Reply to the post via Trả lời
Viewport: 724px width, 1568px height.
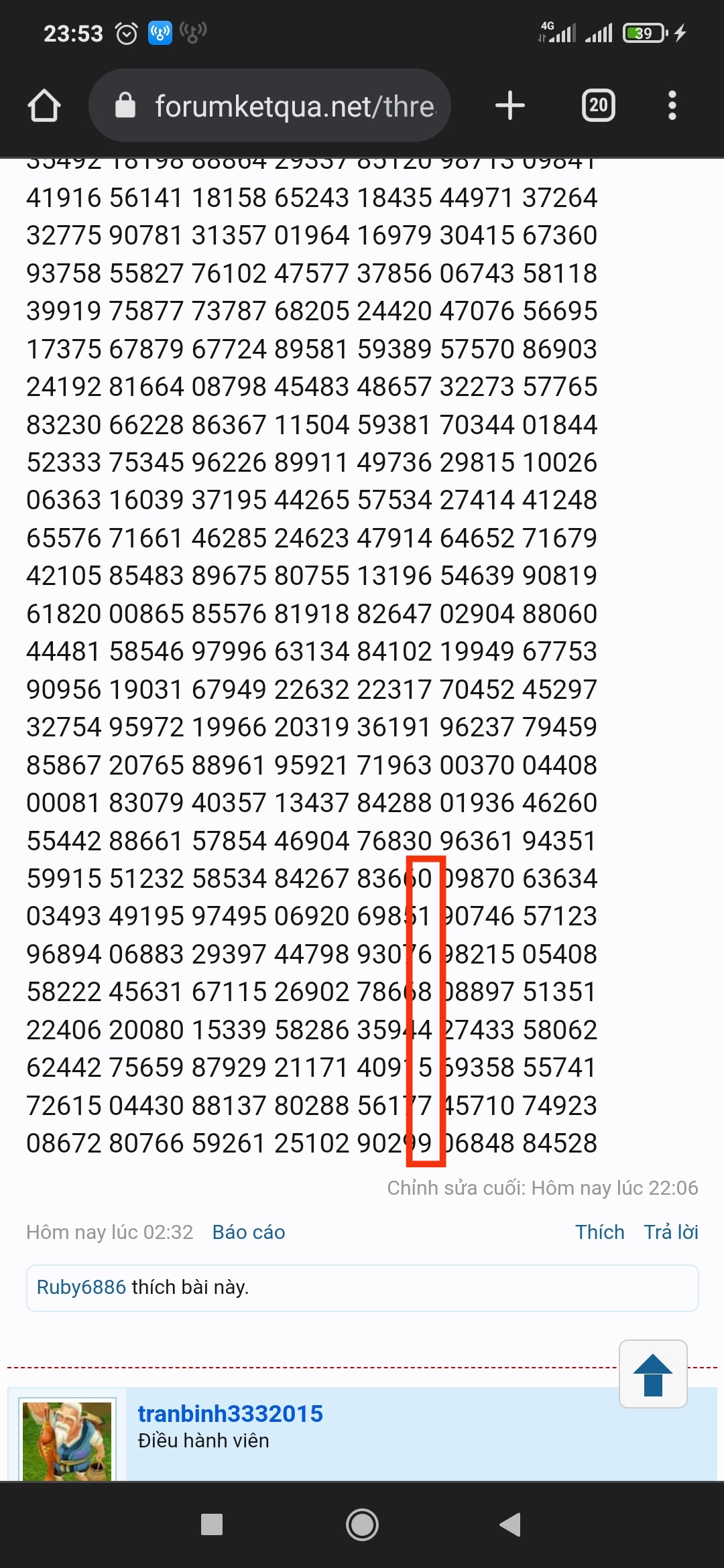pyautogui.click(x=671, y=1232)
